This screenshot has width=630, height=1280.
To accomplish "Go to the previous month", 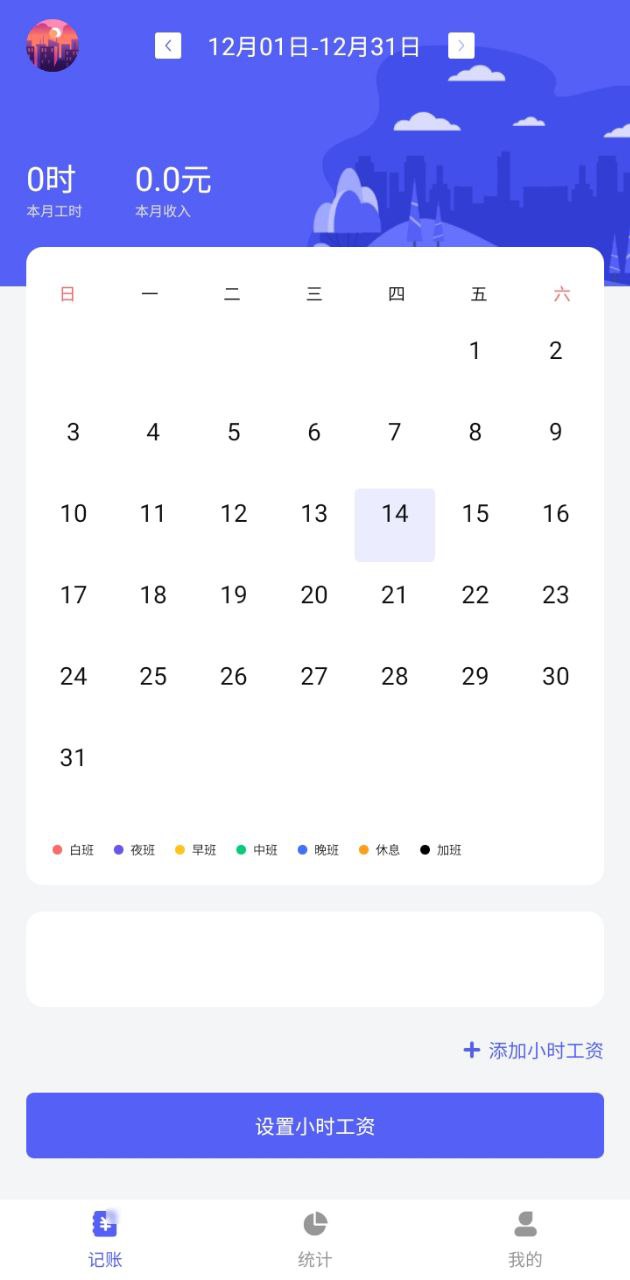I will pos(168,46).
